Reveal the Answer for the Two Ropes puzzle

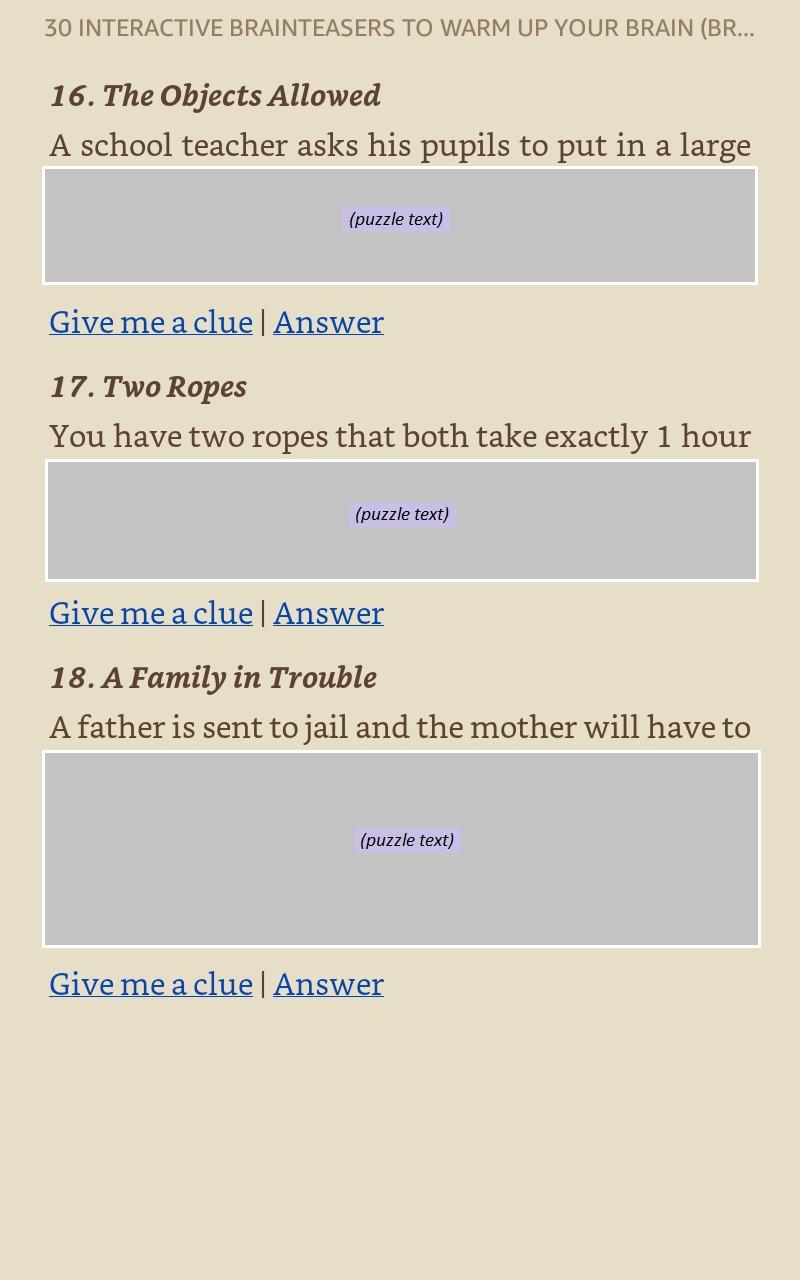[328, 613]
